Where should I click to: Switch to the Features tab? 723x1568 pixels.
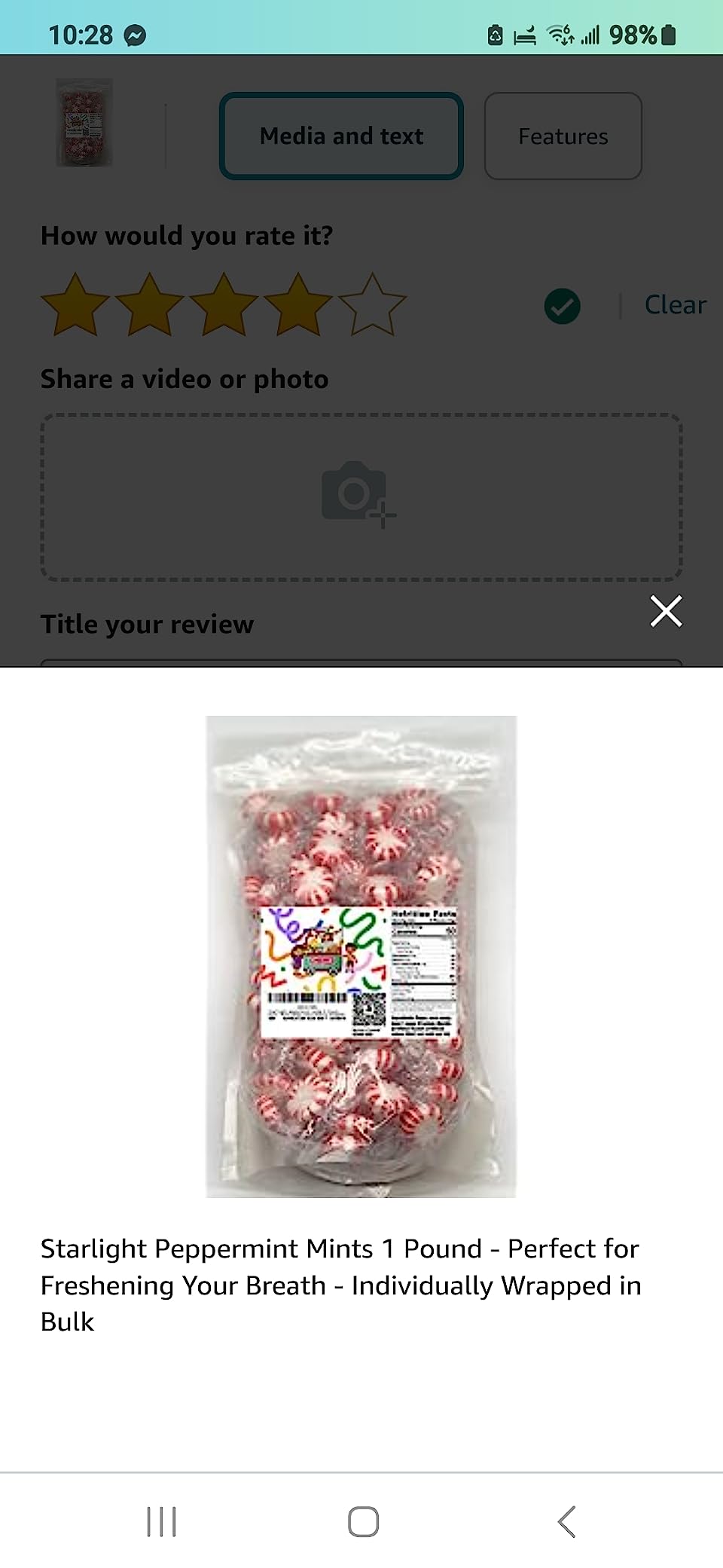tap(563, 136)
